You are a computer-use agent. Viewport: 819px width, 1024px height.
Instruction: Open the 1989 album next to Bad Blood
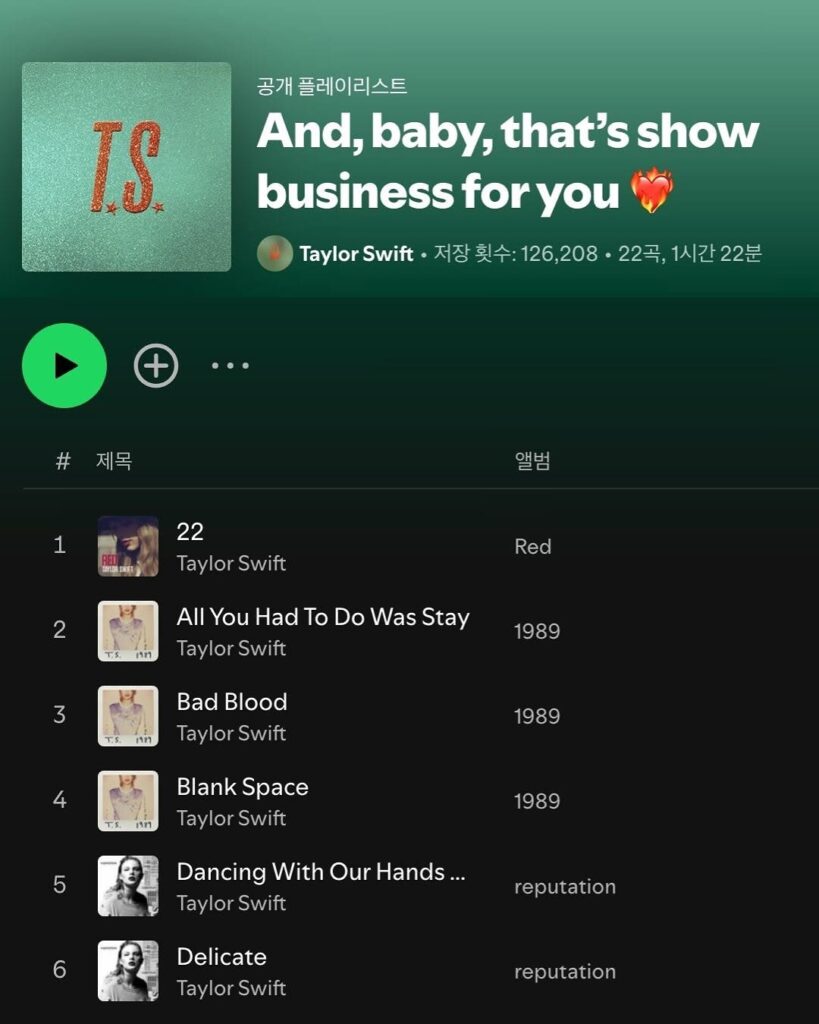coord(537,717)
